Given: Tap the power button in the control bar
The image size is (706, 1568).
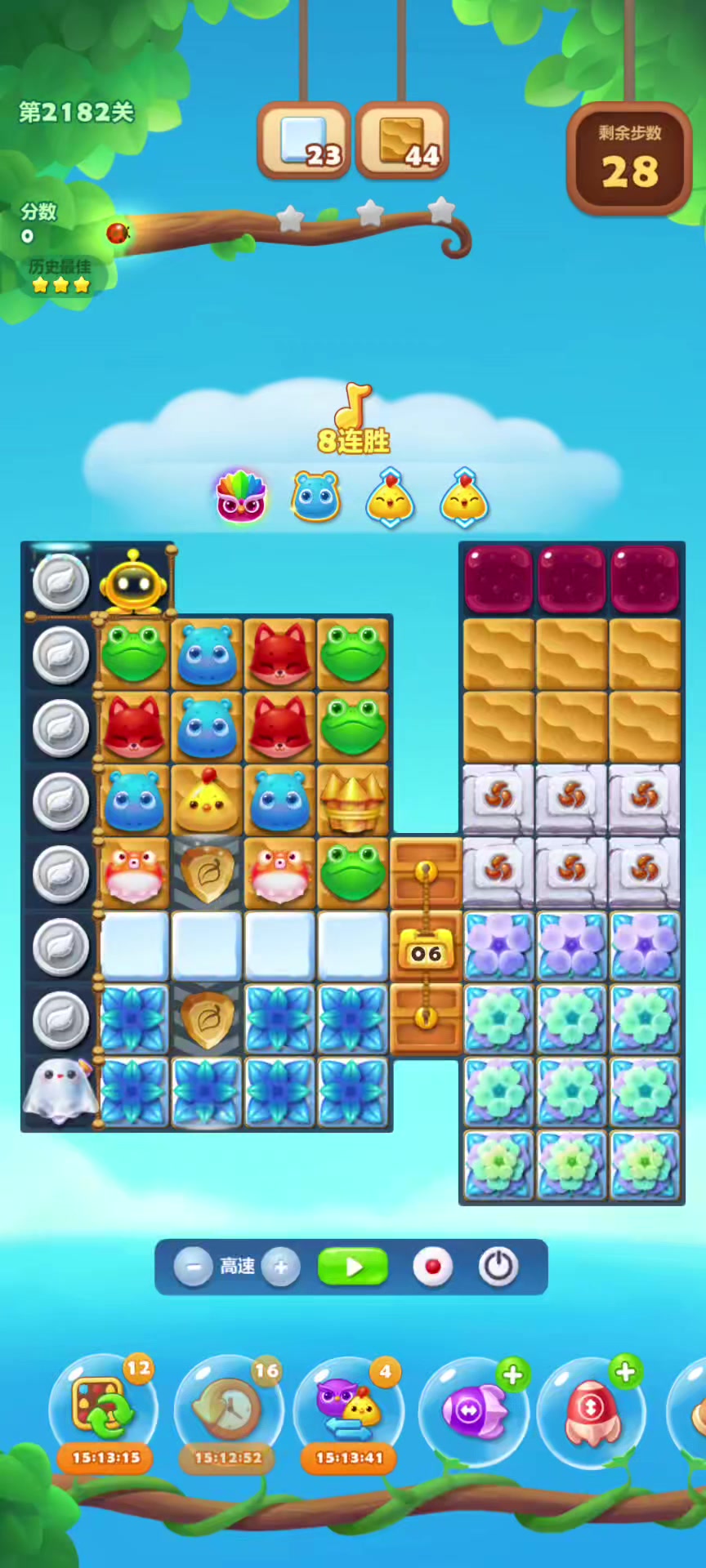Looking at the screenshot, I should coord(498,1267).
